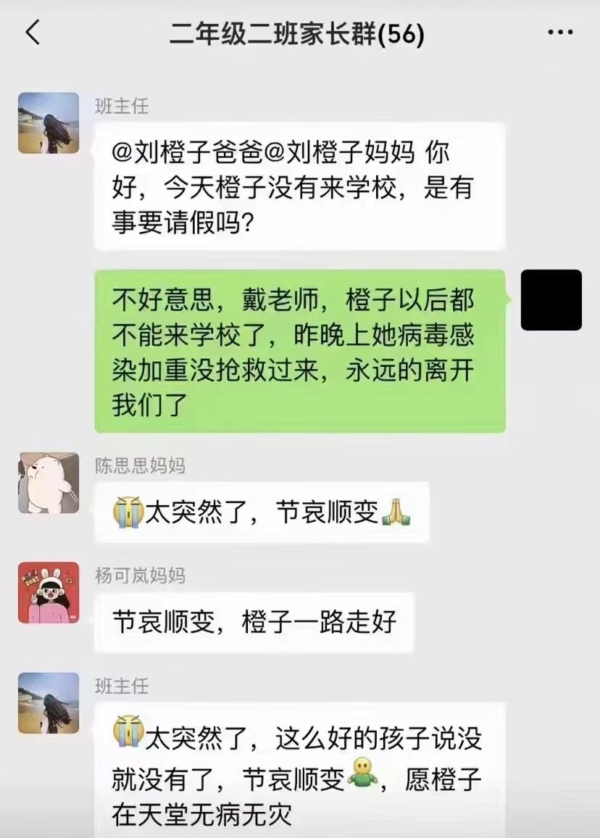
Task: Open 班主任's avatar on the first message
Action: (x=48, y=123)
